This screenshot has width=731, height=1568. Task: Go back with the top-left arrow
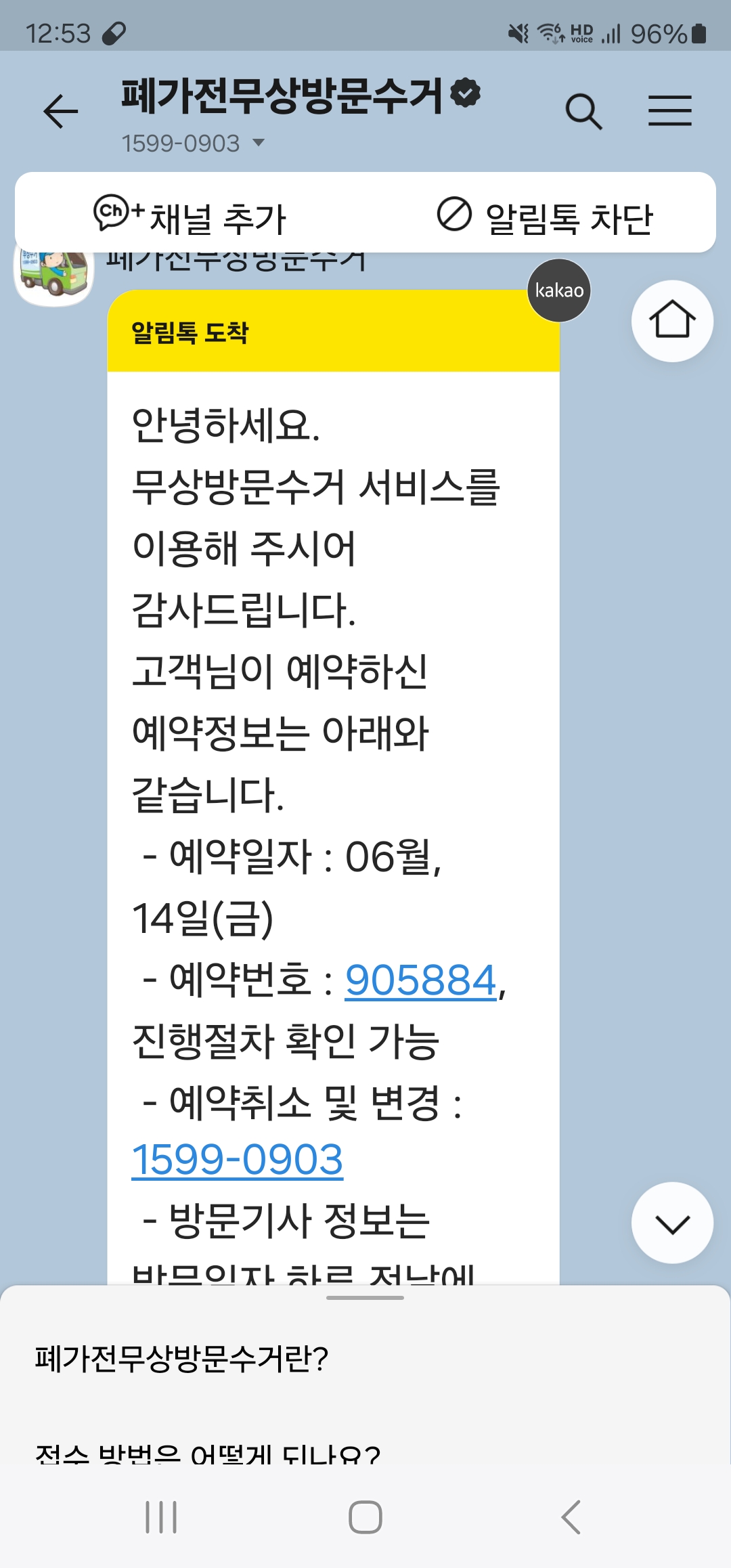coord(60,111)
